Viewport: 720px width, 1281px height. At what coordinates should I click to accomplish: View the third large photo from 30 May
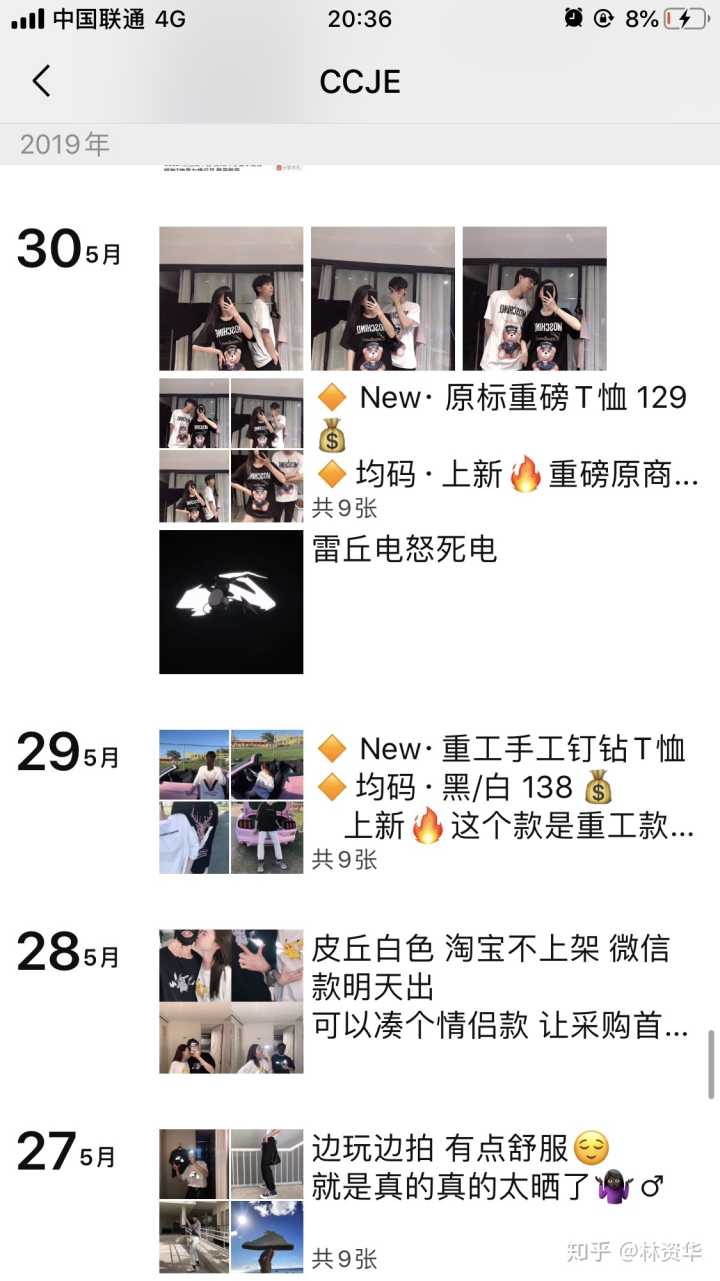click(x=534, y=299)
